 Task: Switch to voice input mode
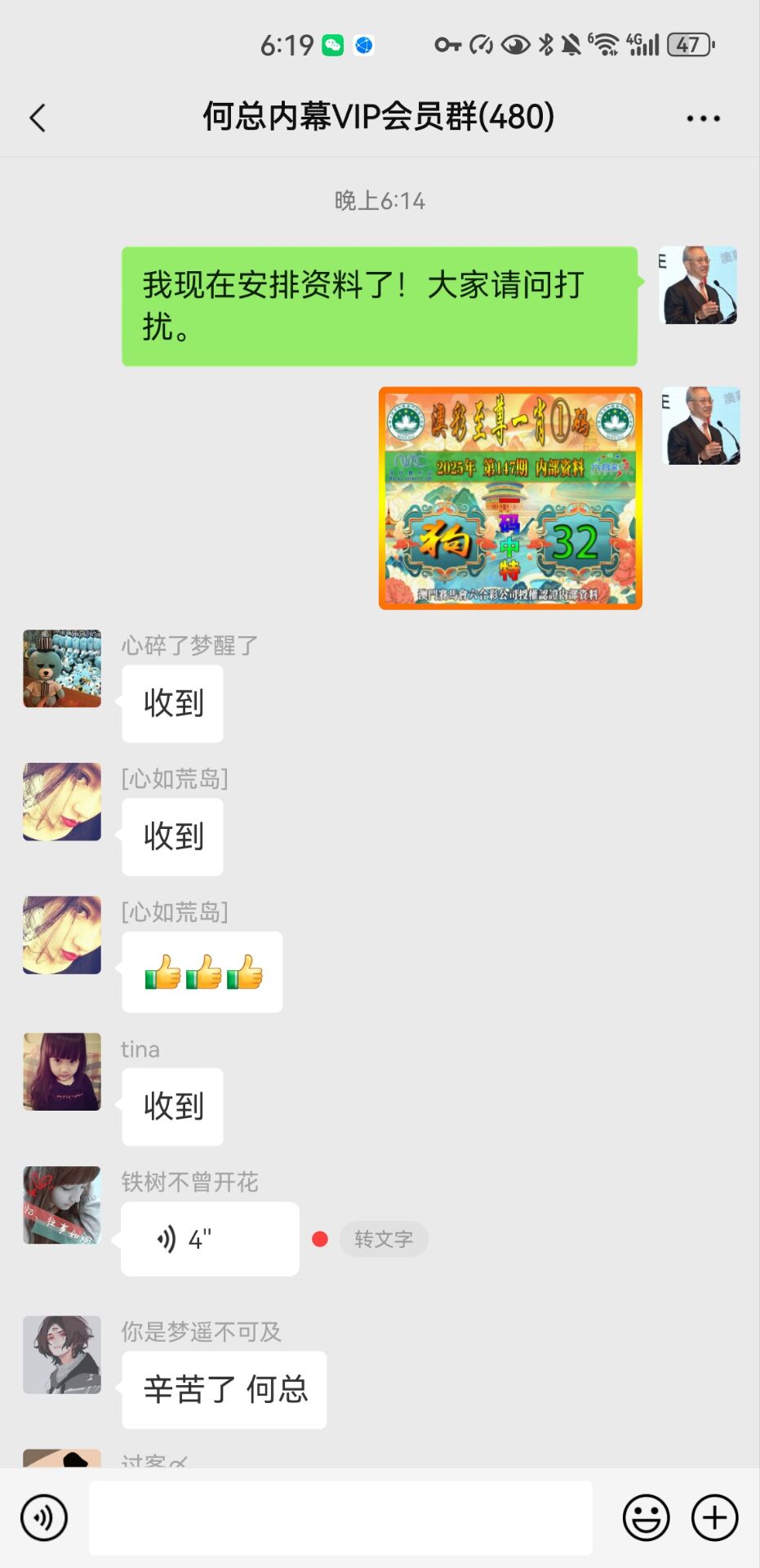(x=44, y=1517)
